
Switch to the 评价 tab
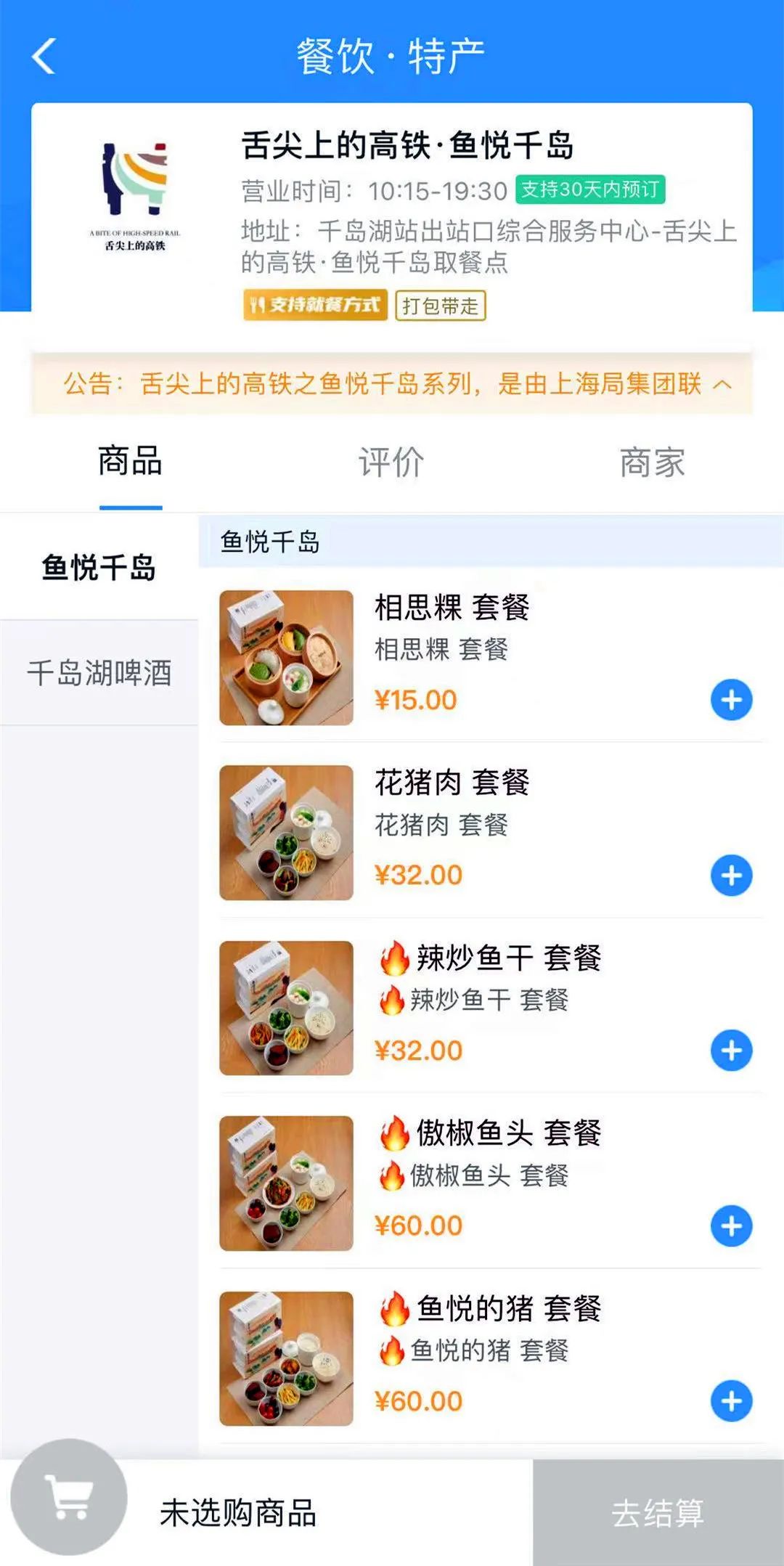pyautogui.click(x=391, y=462)
